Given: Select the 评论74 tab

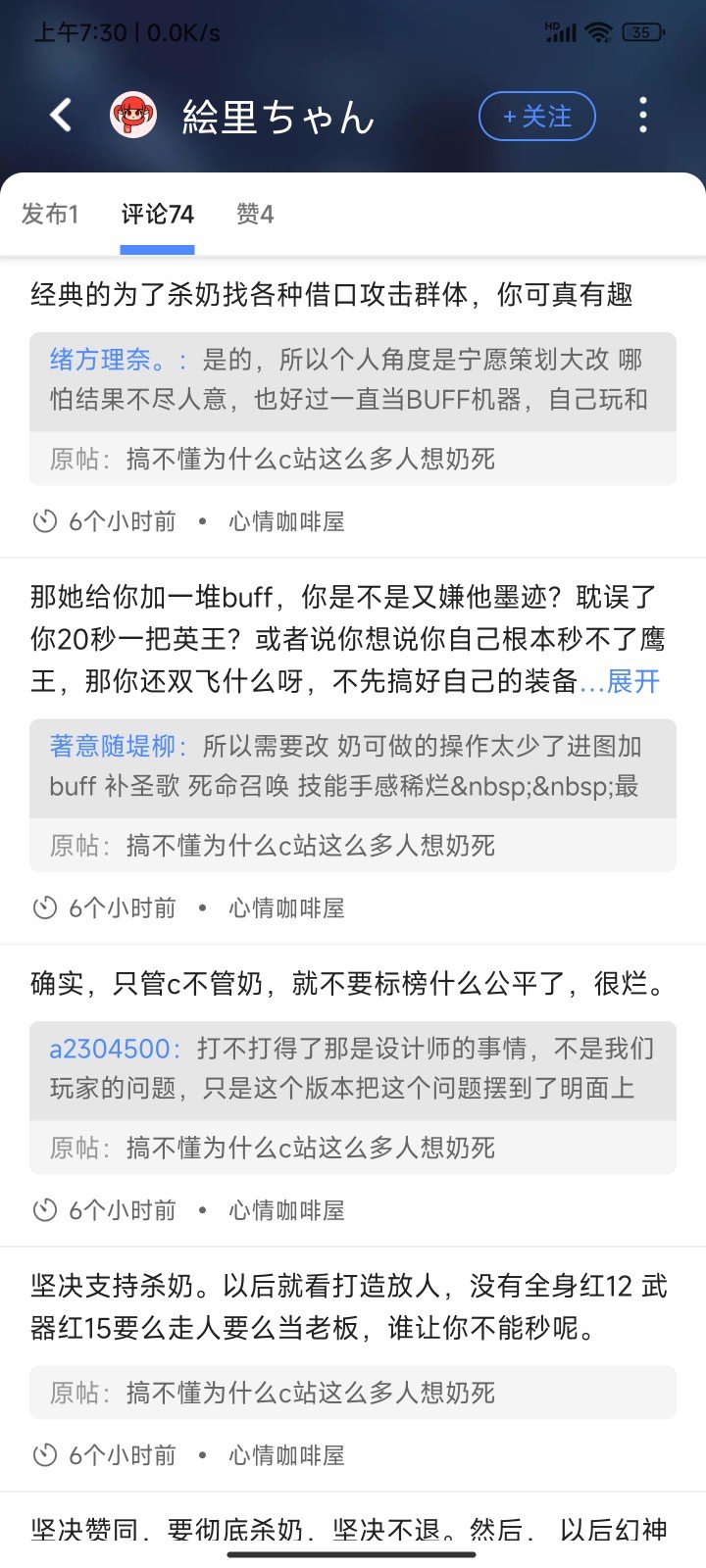Looking at the screenshot, I should click(158, 214).
